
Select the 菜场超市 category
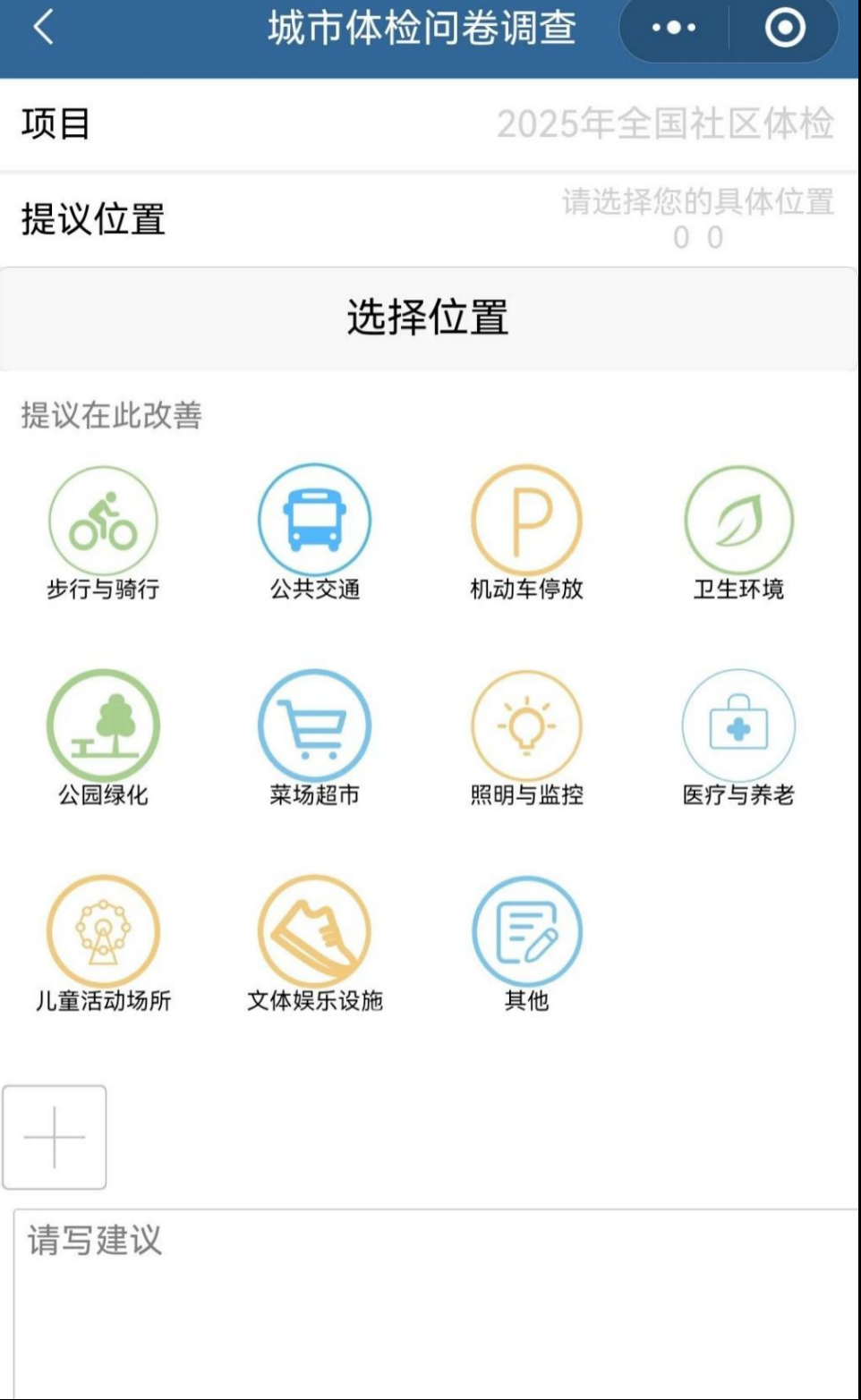click(315, 739)
